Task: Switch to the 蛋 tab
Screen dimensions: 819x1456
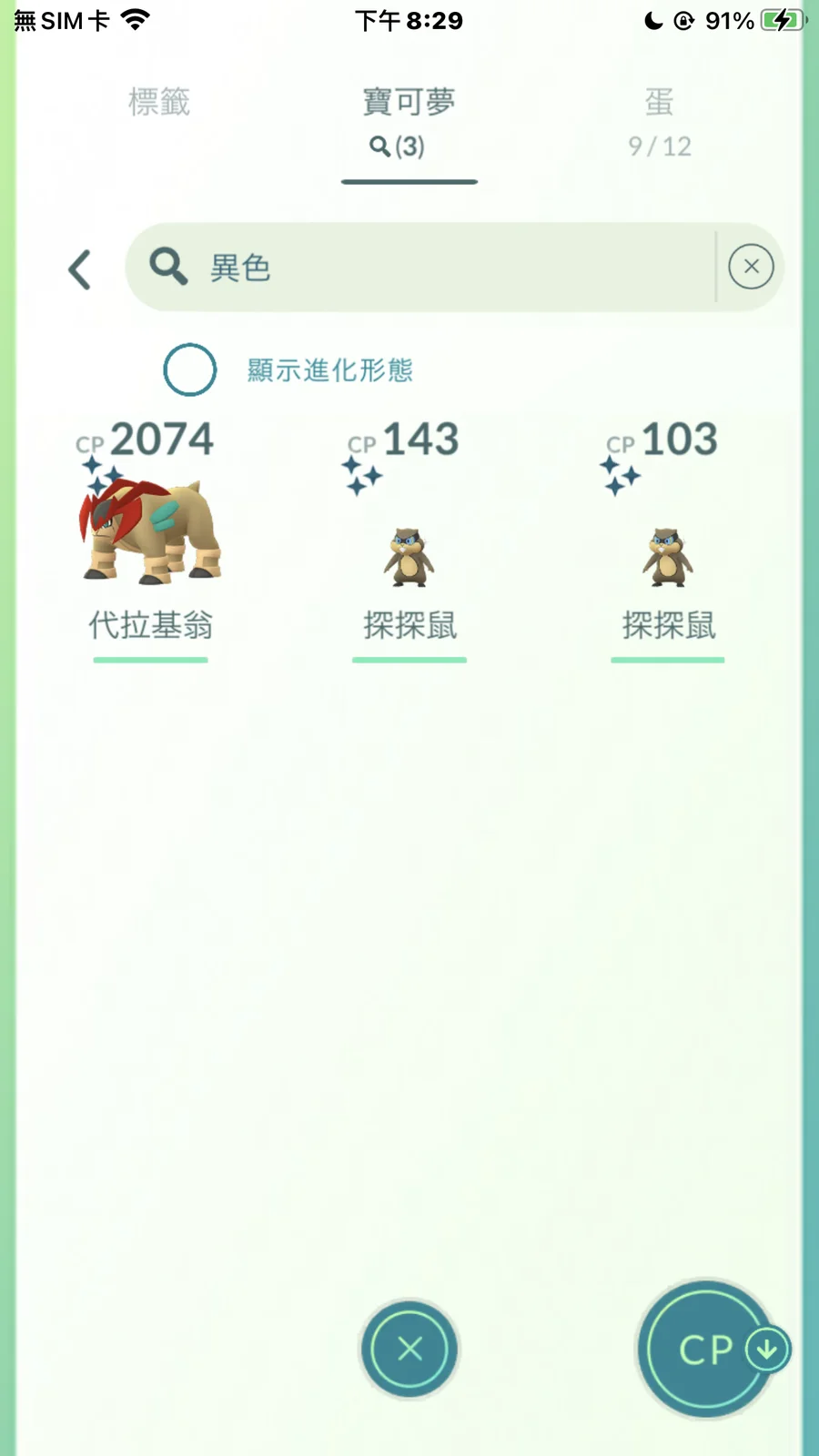Action: coord(660,122)
